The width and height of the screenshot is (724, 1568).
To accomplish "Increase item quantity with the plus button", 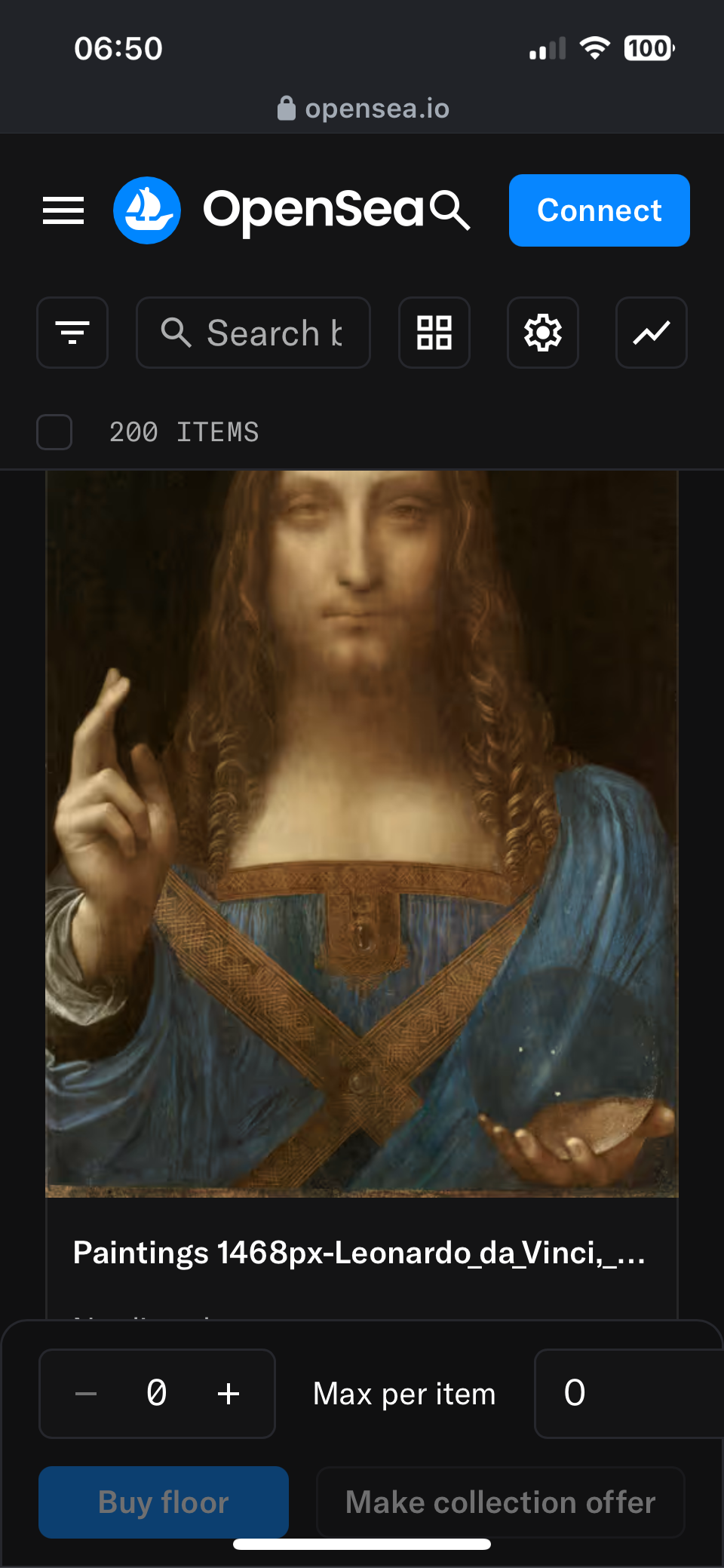I will click(229, 1394).
